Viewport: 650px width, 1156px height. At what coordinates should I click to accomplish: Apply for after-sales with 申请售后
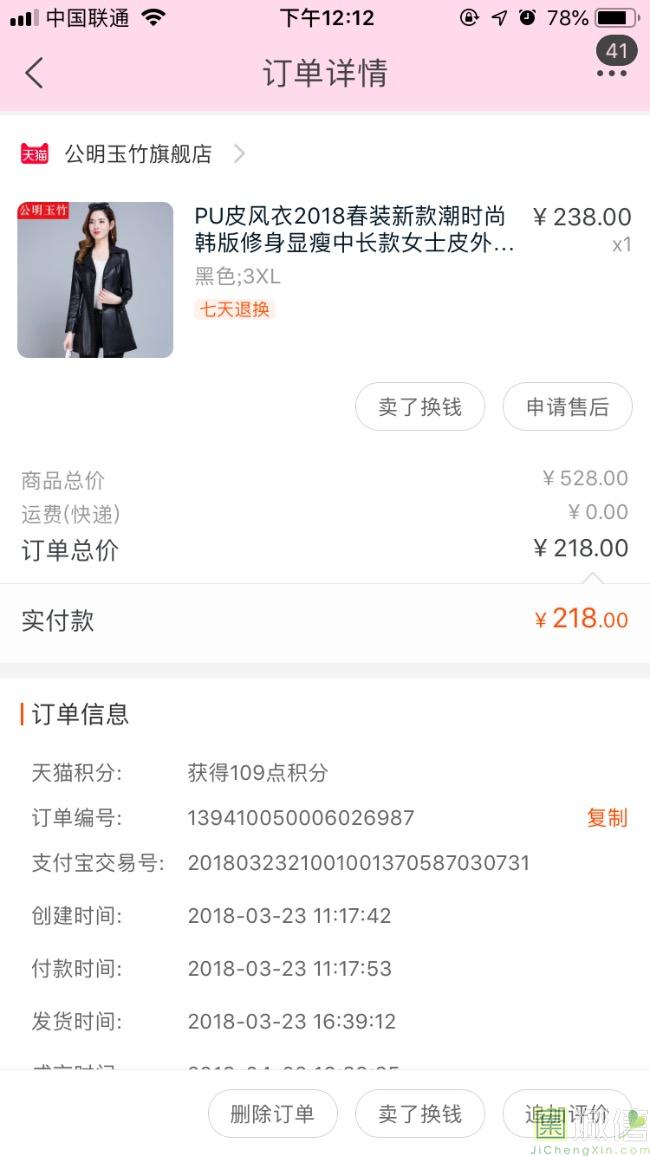tap(567, 407)
